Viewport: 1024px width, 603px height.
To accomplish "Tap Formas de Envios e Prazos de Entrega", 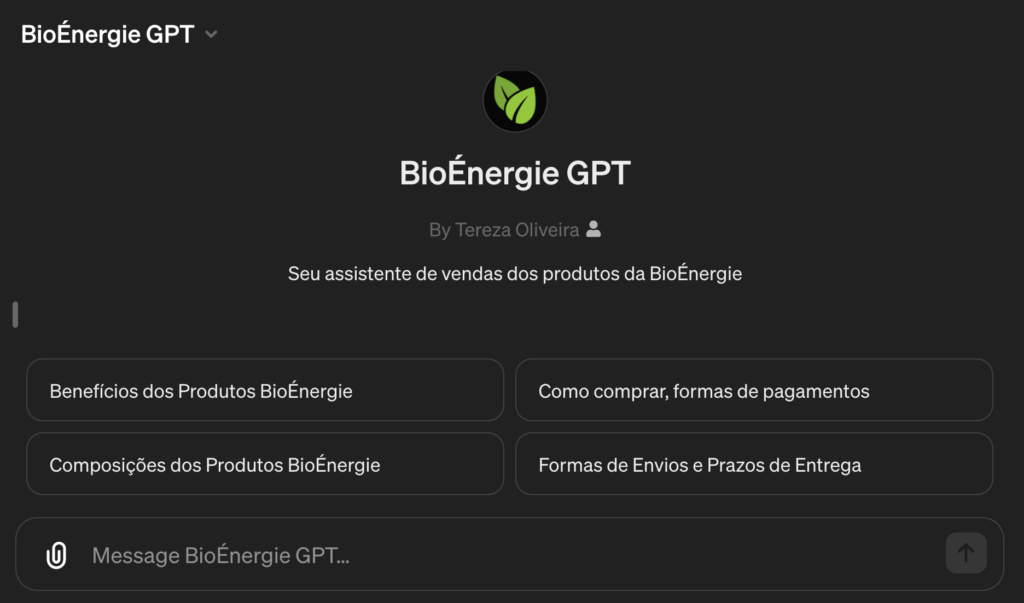I will pyautogui.click(x=753, y=464).
